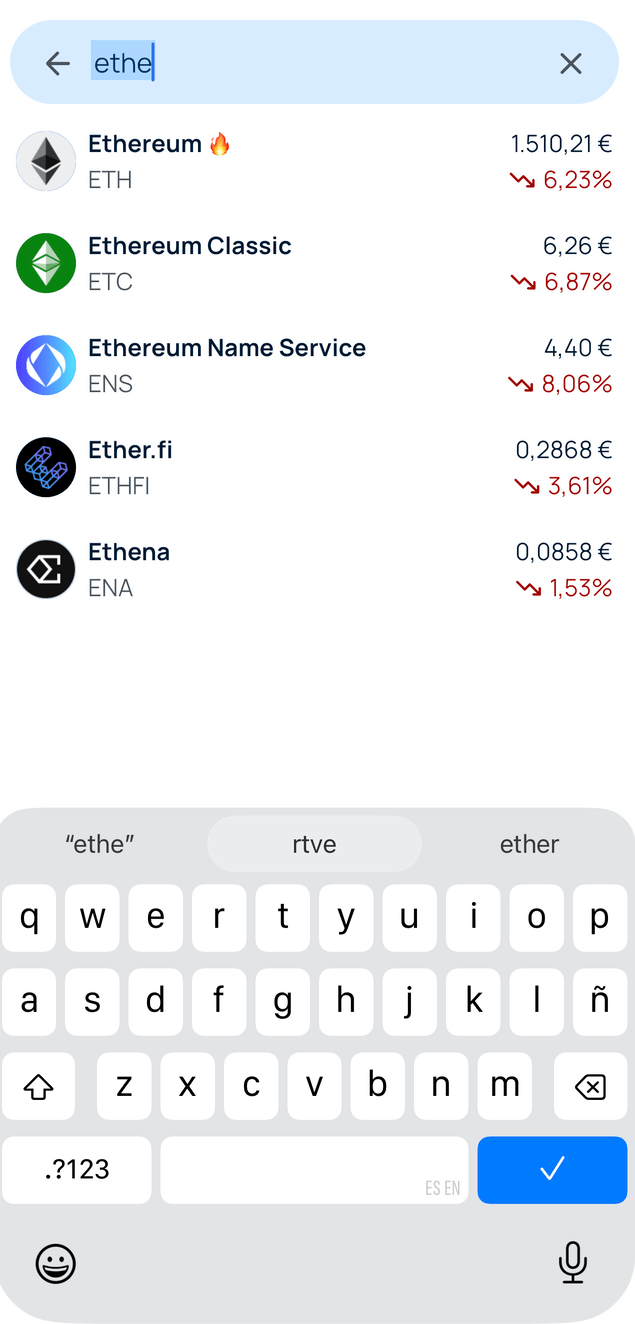This screenshot has height=1324, width=635.
Task: Open the emoji keyboard
Action: (56, 1264)
